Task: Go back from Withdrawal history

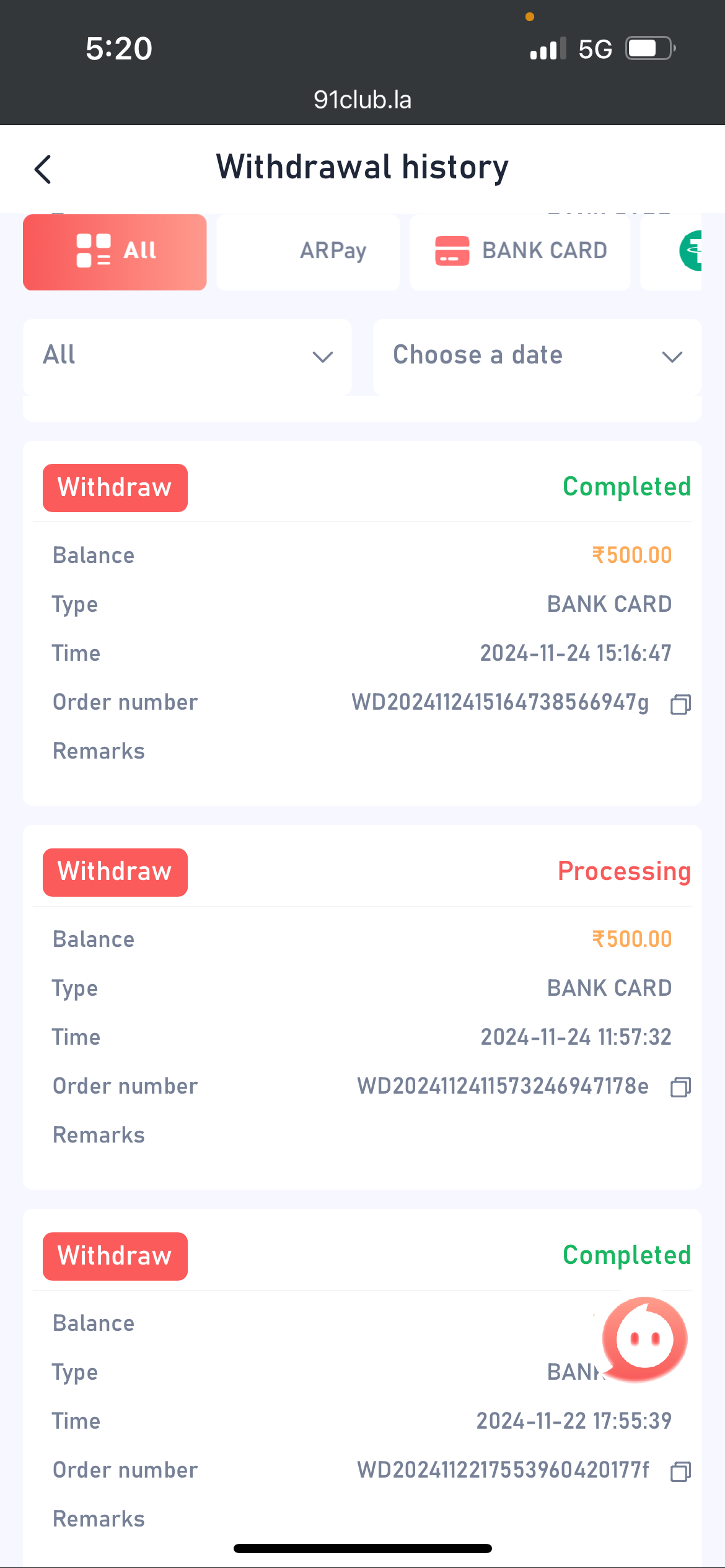Action: point(42,169)
